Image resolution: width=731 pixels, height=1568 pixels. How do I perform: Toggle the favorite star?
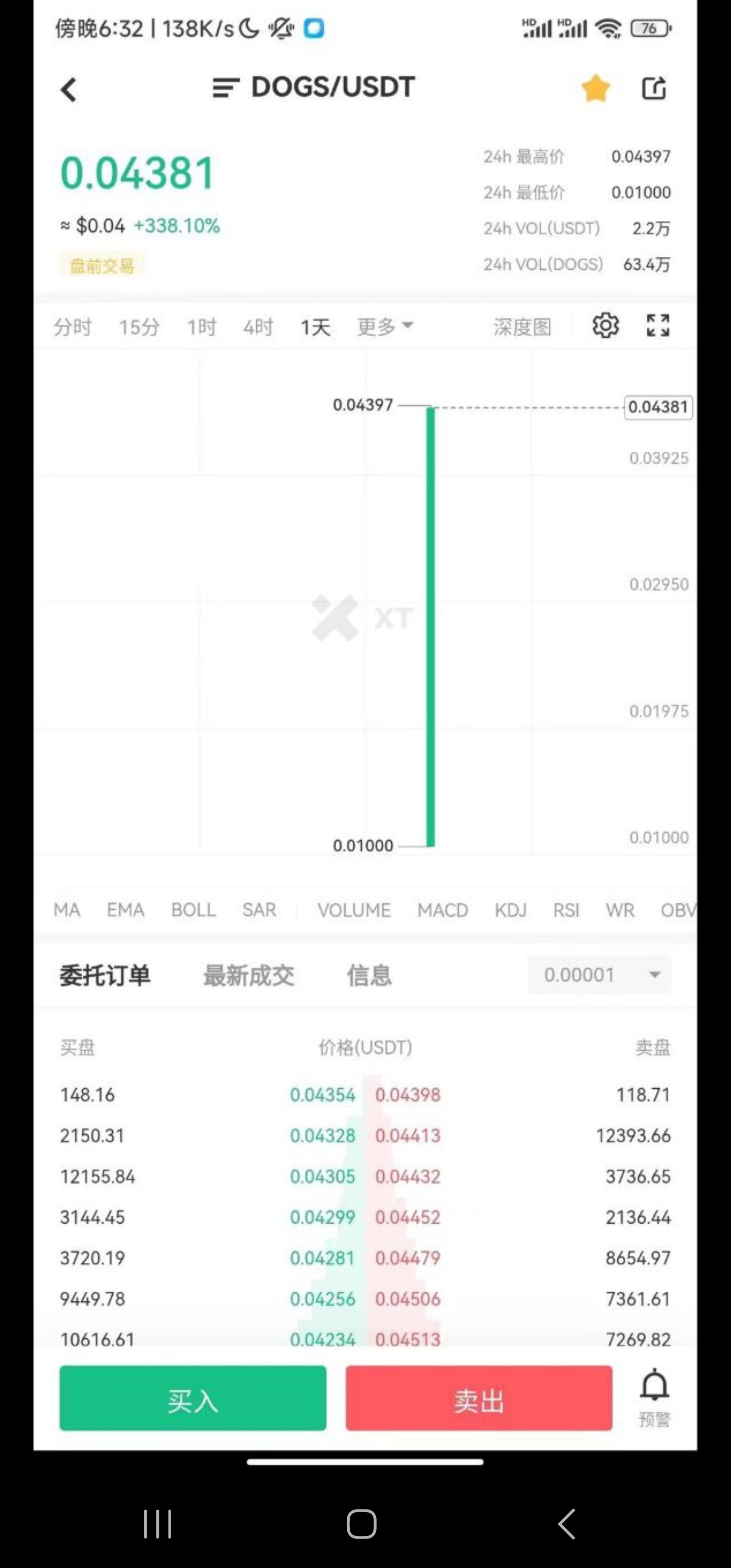[x=595, y=88]
